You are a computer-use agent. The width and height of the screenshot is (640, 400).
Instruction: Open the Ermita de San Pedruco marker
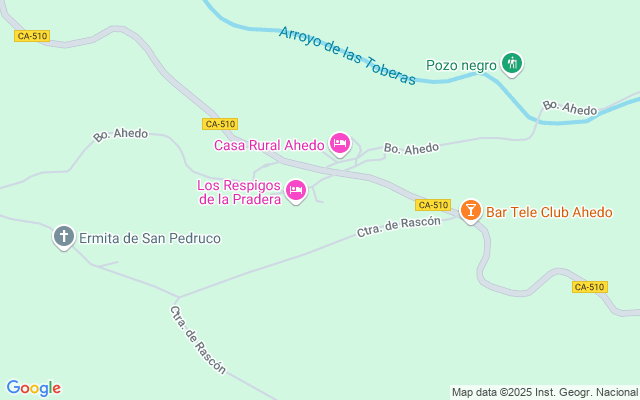tap(63, 237)
